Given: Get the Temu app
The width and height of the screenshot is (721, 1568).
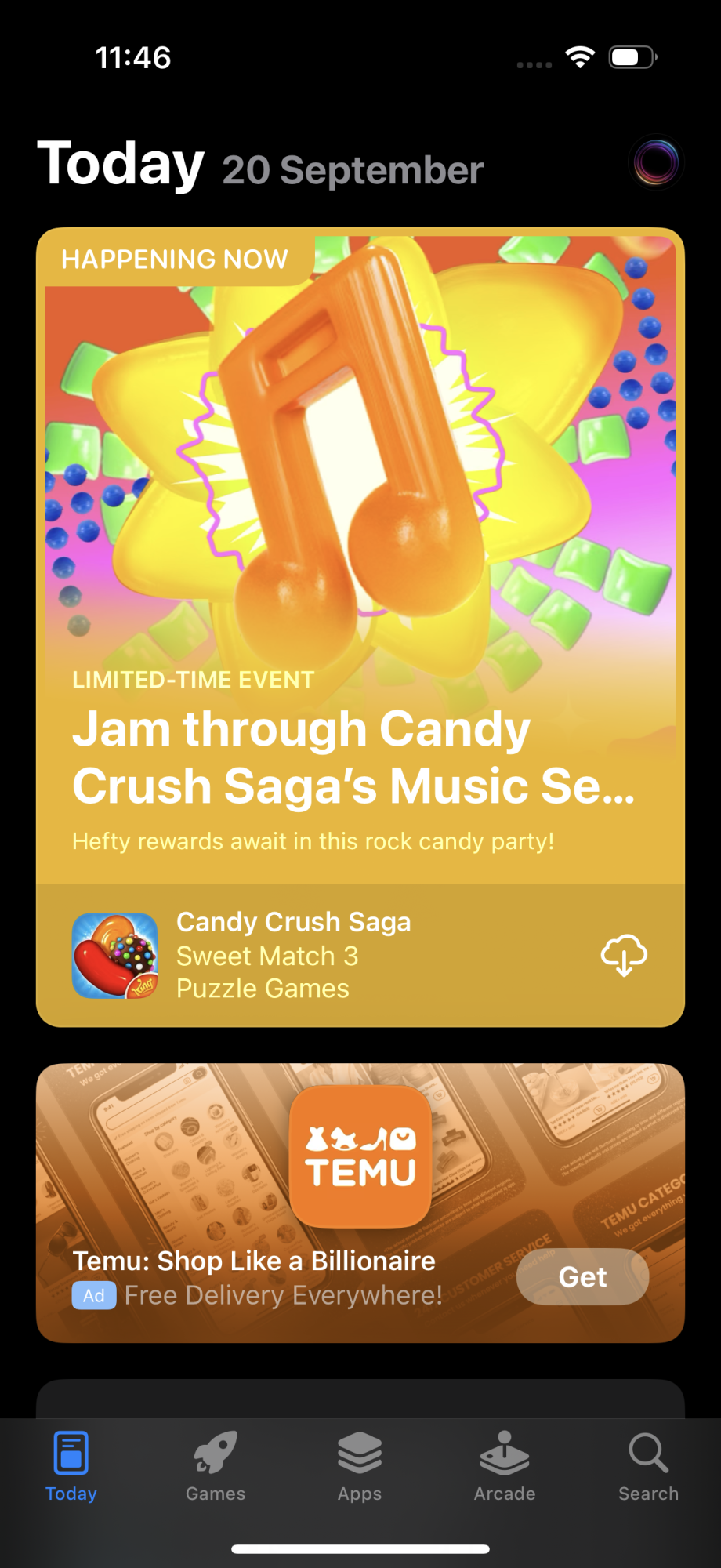Looking at the screenshot, I should click(x=582, y=1277).
